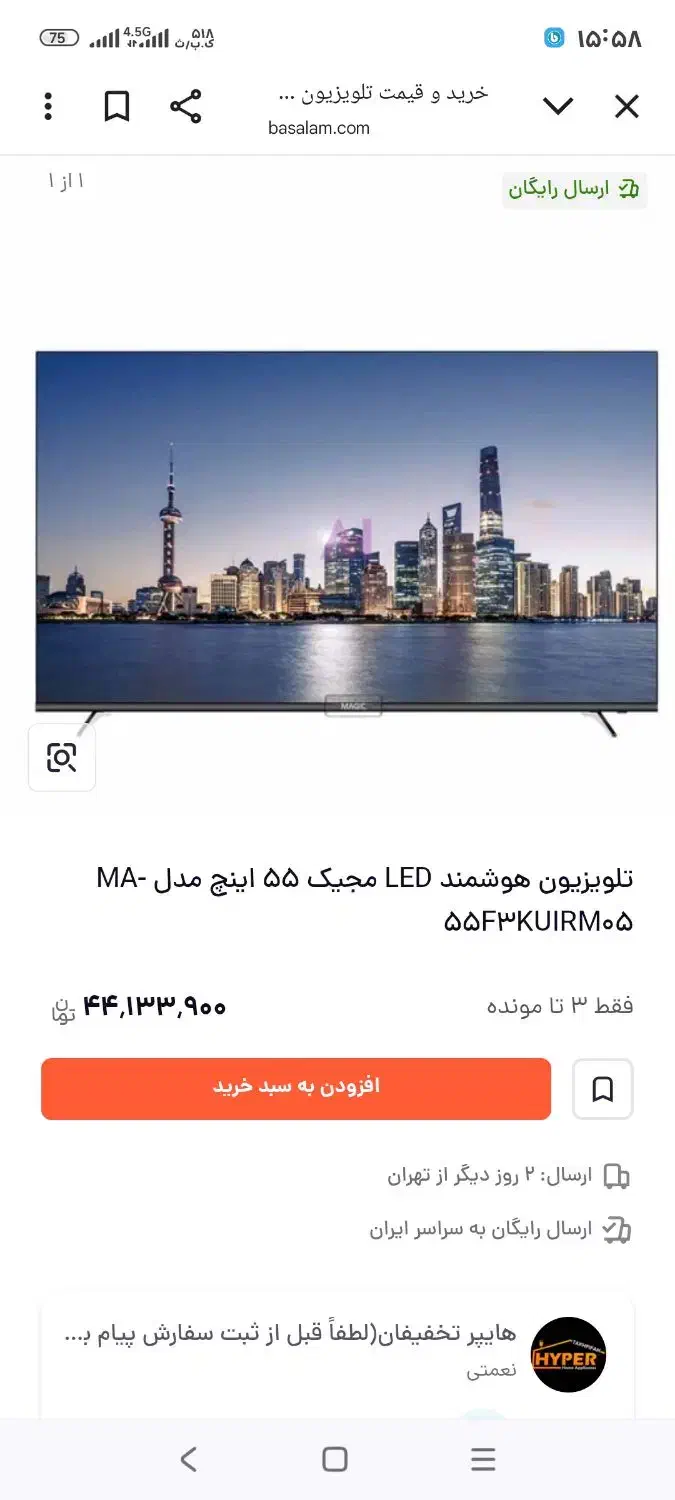Screen dimensions: 675x1500
Task: Tap افزودن به سبد خرید button
Action: [x=296, y=1088]
